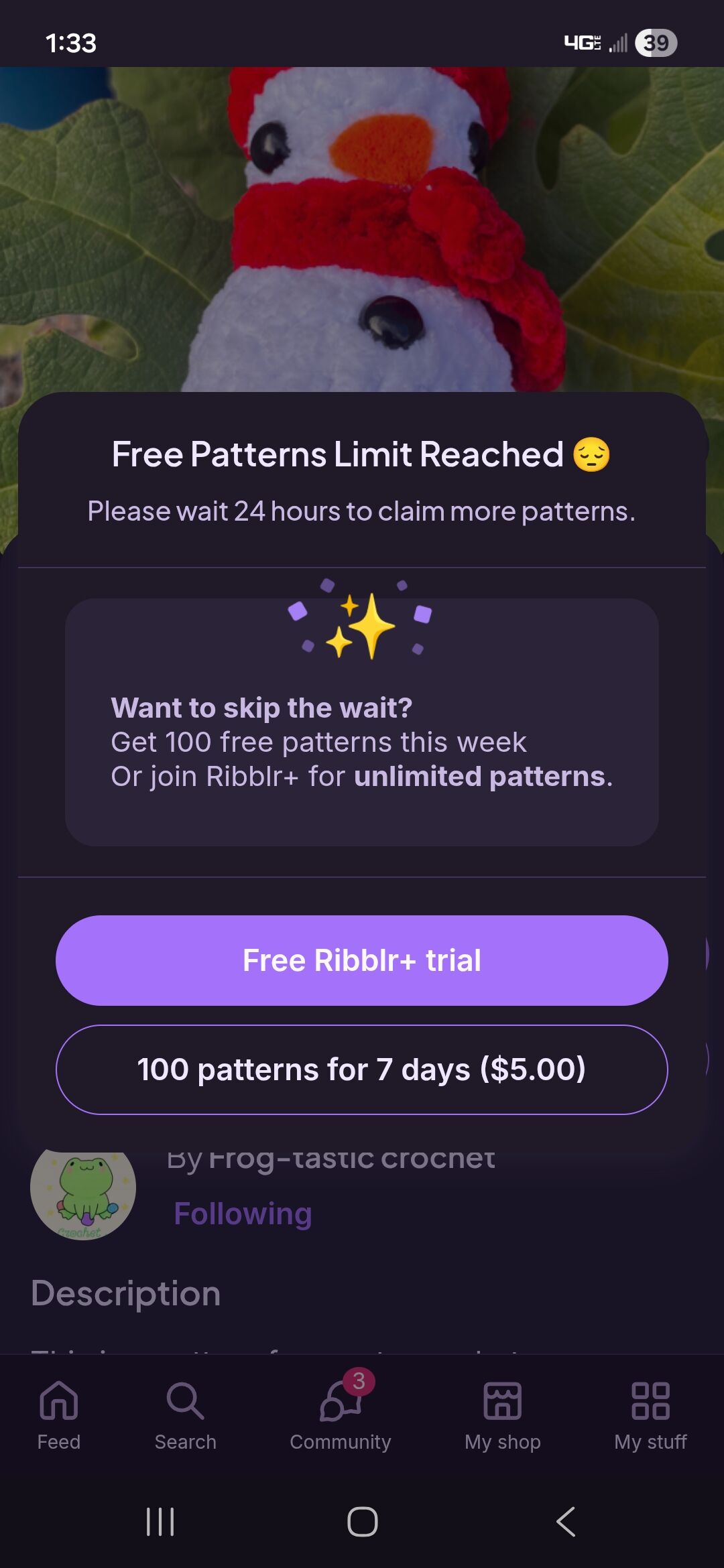Viewport: 724px width, 1568px height.
Task: Tap the system back button
Action: [565, 1522]
